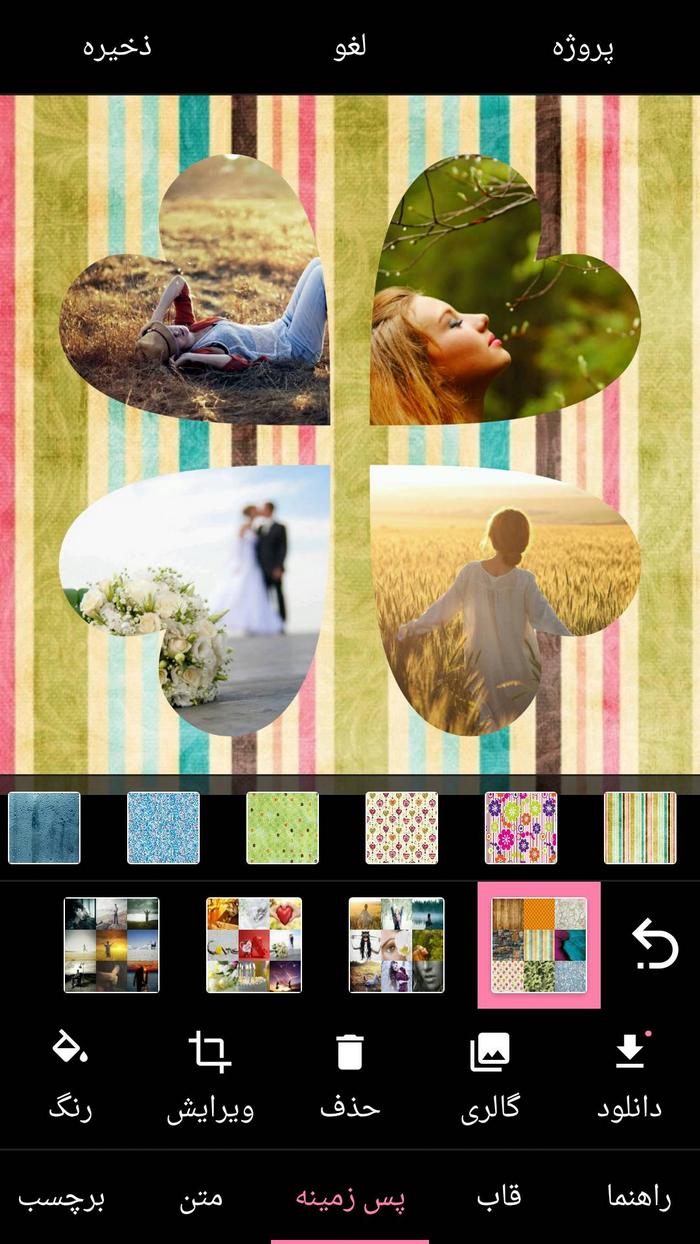The image size is (700, 1244).
Task: Apply the blue water drops background
Action: click(44, 827)
